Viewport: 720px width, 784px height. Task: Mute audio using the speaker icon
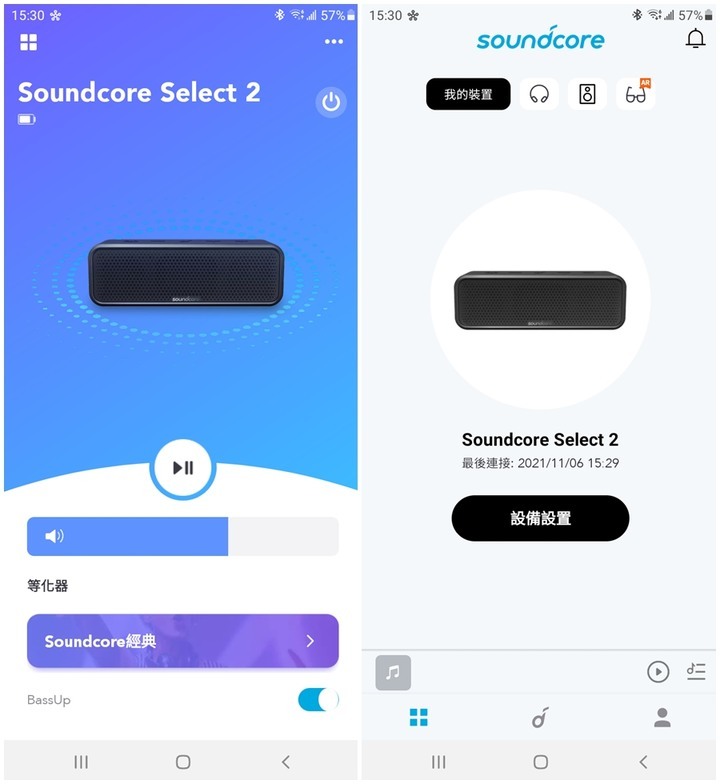click(50, 536)
